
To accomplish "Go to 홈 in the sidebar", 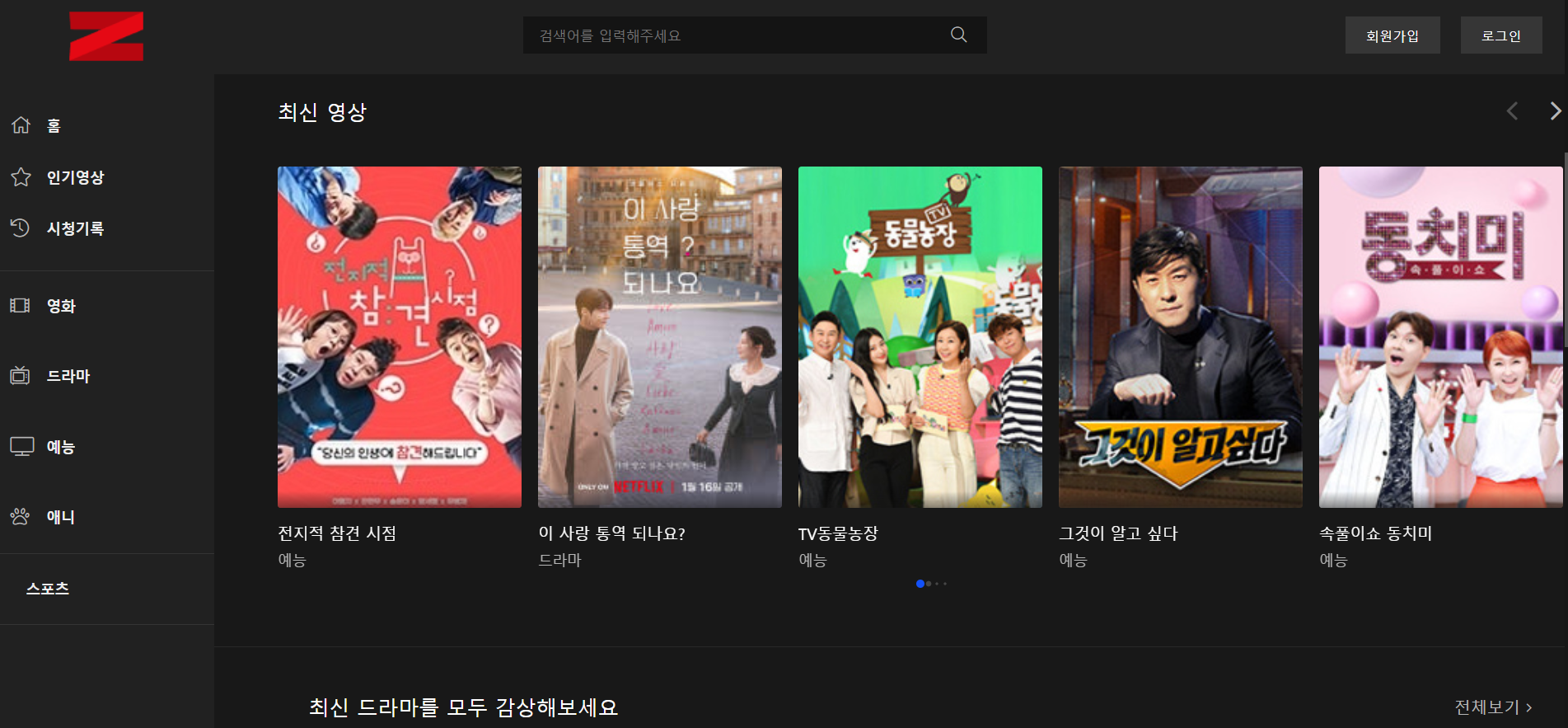I will [x=53, y=125].
